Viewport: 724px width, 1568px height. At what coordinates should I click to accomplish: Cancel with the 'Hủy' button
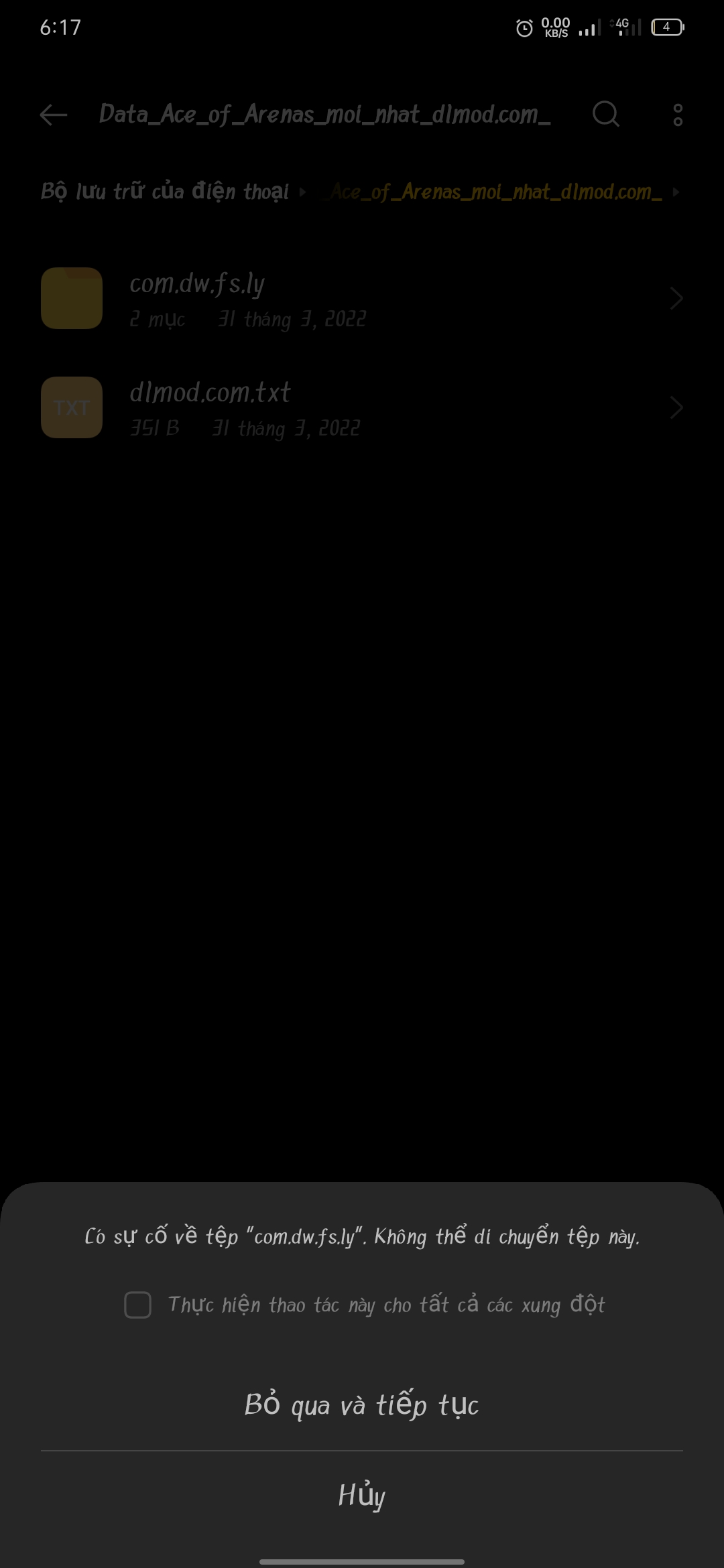coord(362,1494)
